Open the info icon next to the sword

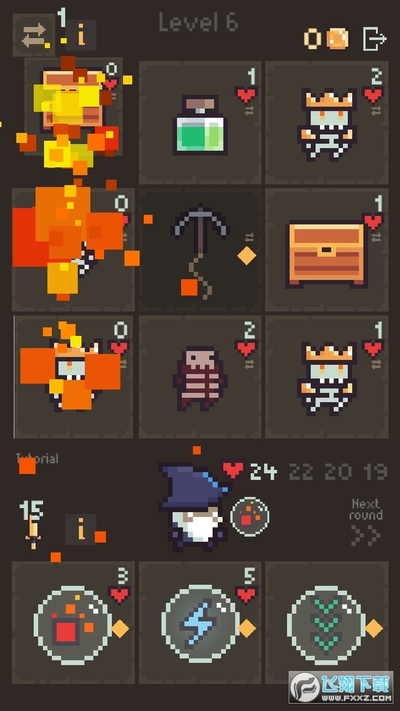[81, 529]
